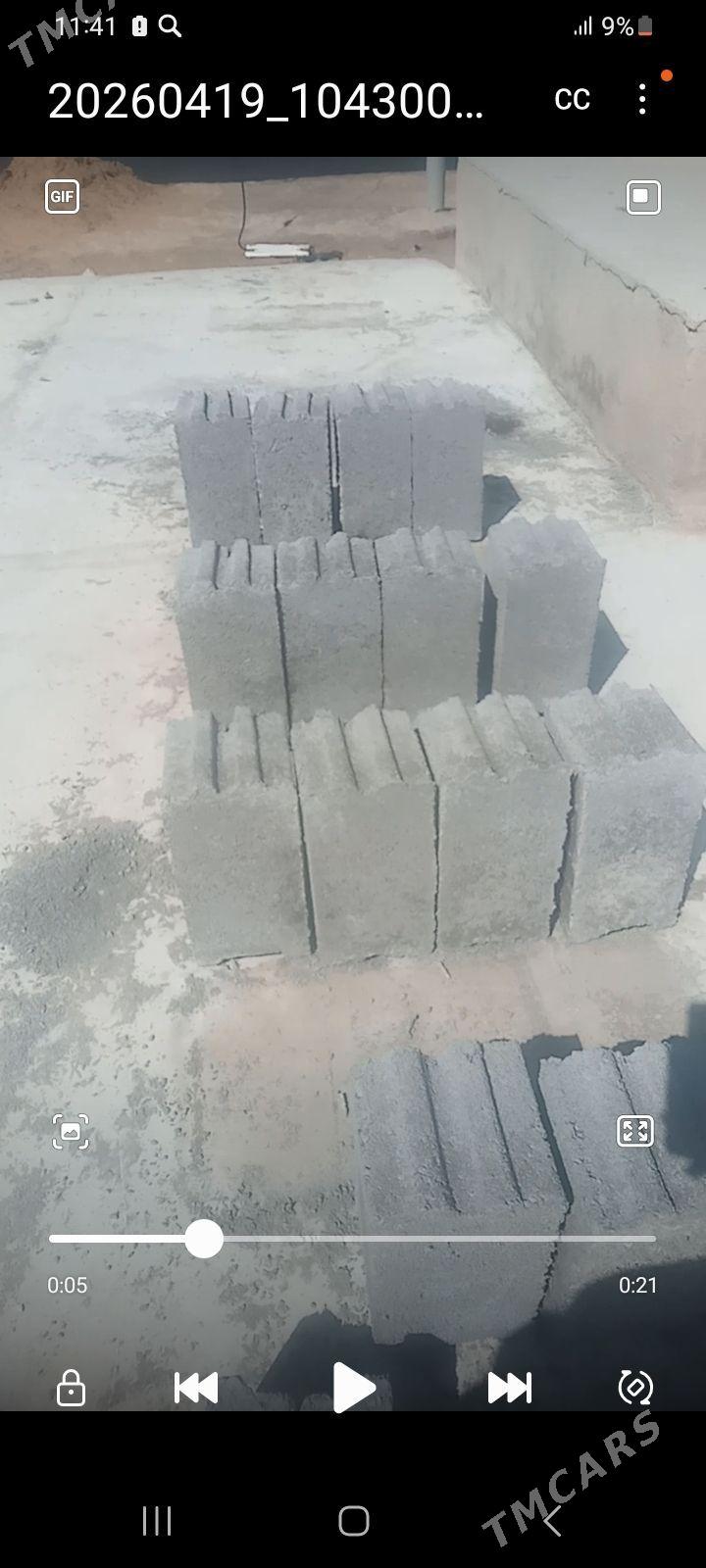The width and height of the screenshot is (706, 1568).
Task: Play the video
Action: click(353, 1388)
